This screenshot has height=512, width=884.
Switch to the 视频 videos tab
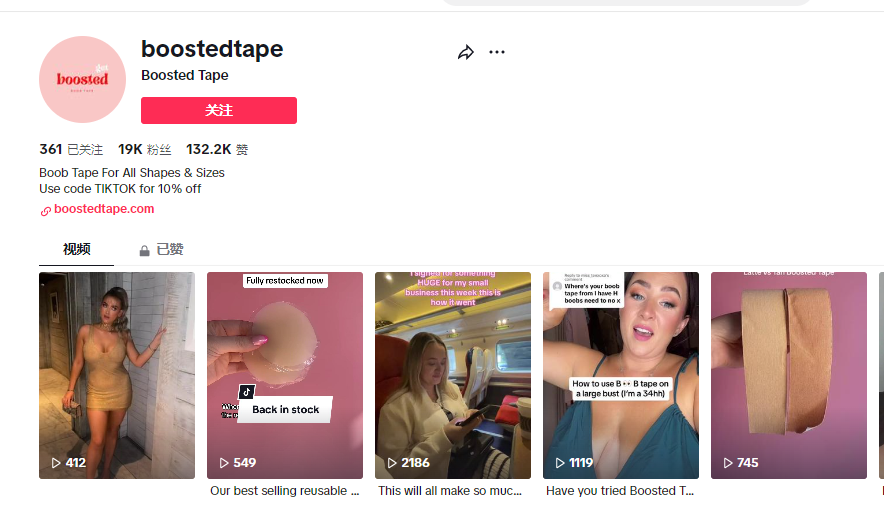coord(76,249)
